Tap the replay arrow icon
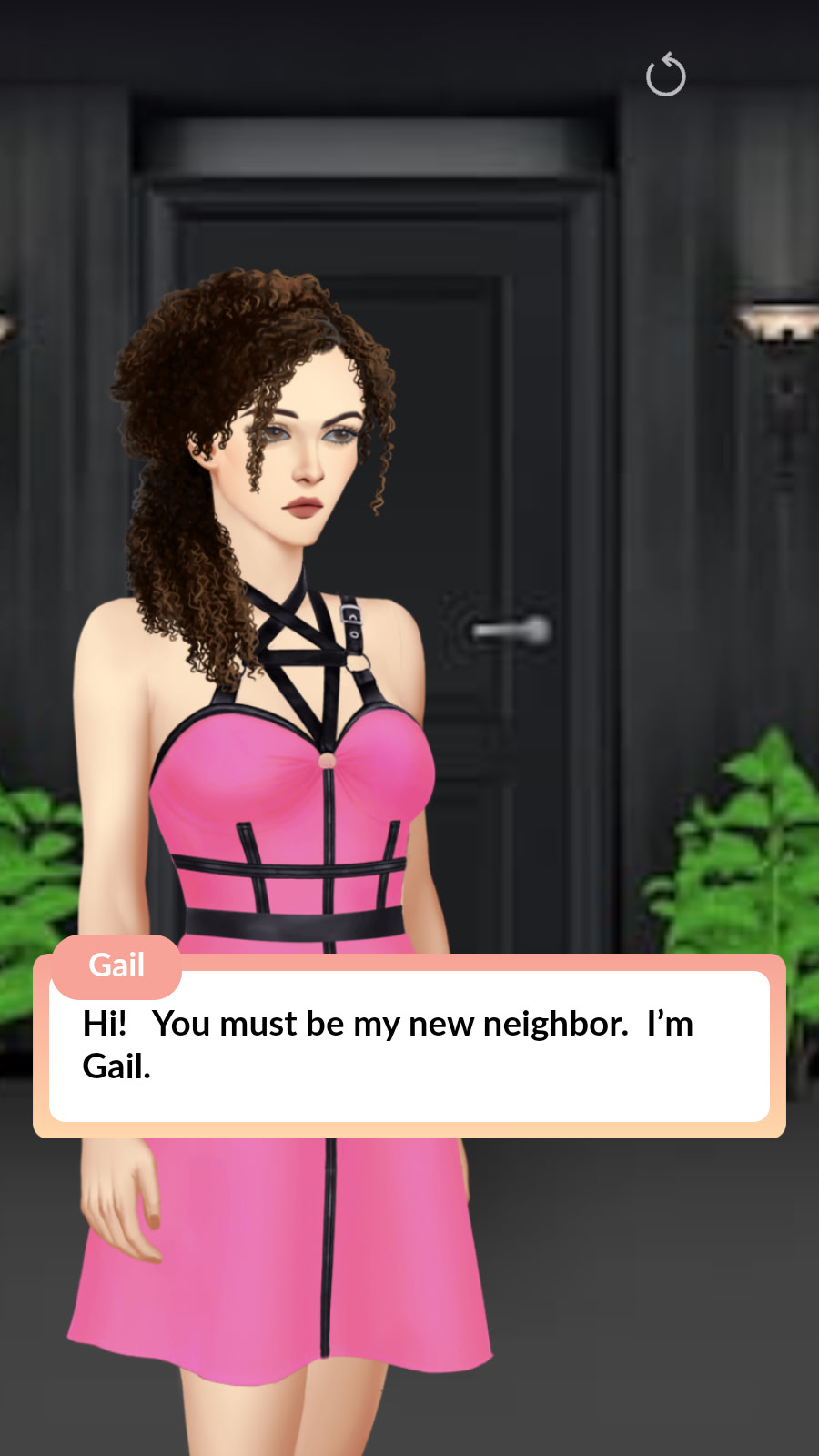The width and height of the screenshot is (819, 1456). (x=665, y=76)
